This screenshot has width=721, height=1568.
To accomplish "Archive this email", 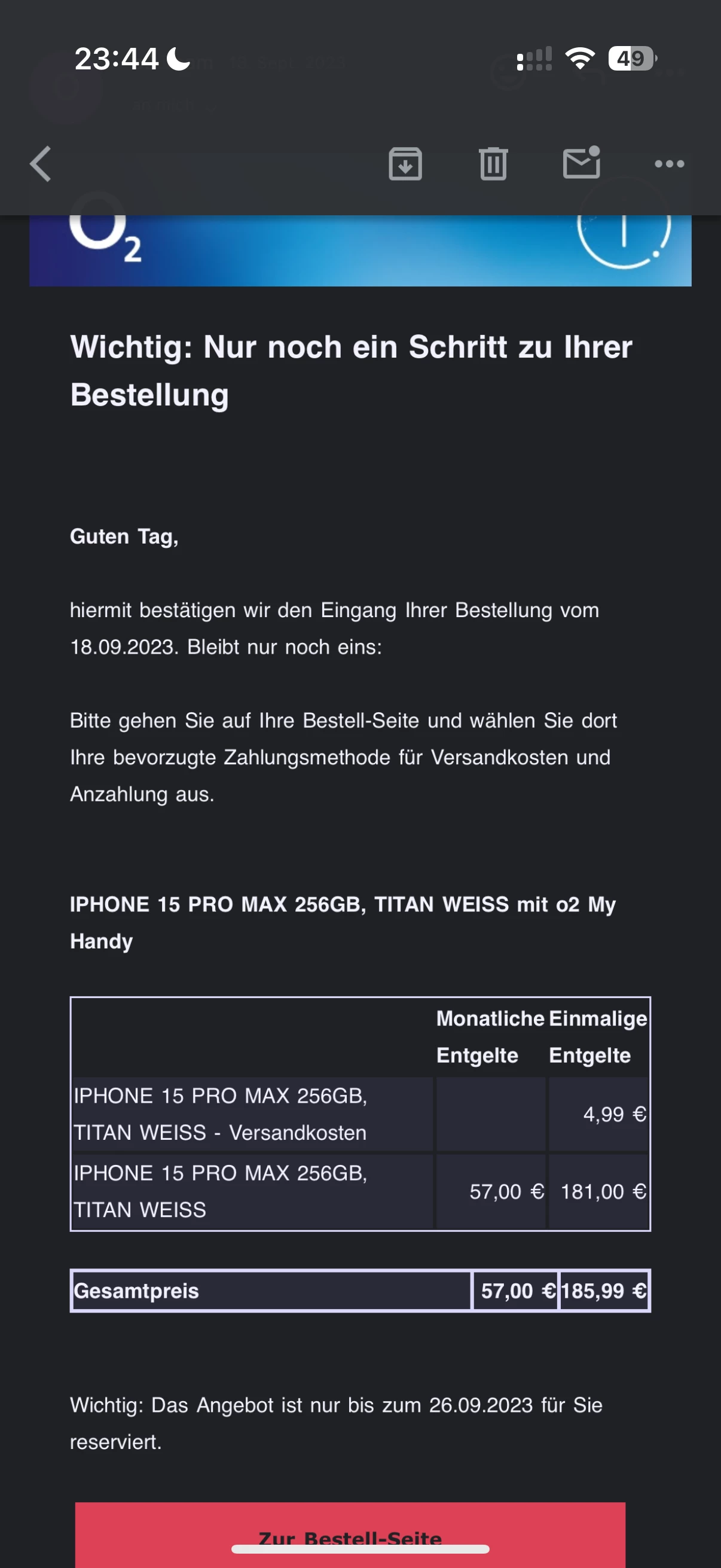I will (x=405, y=164).
